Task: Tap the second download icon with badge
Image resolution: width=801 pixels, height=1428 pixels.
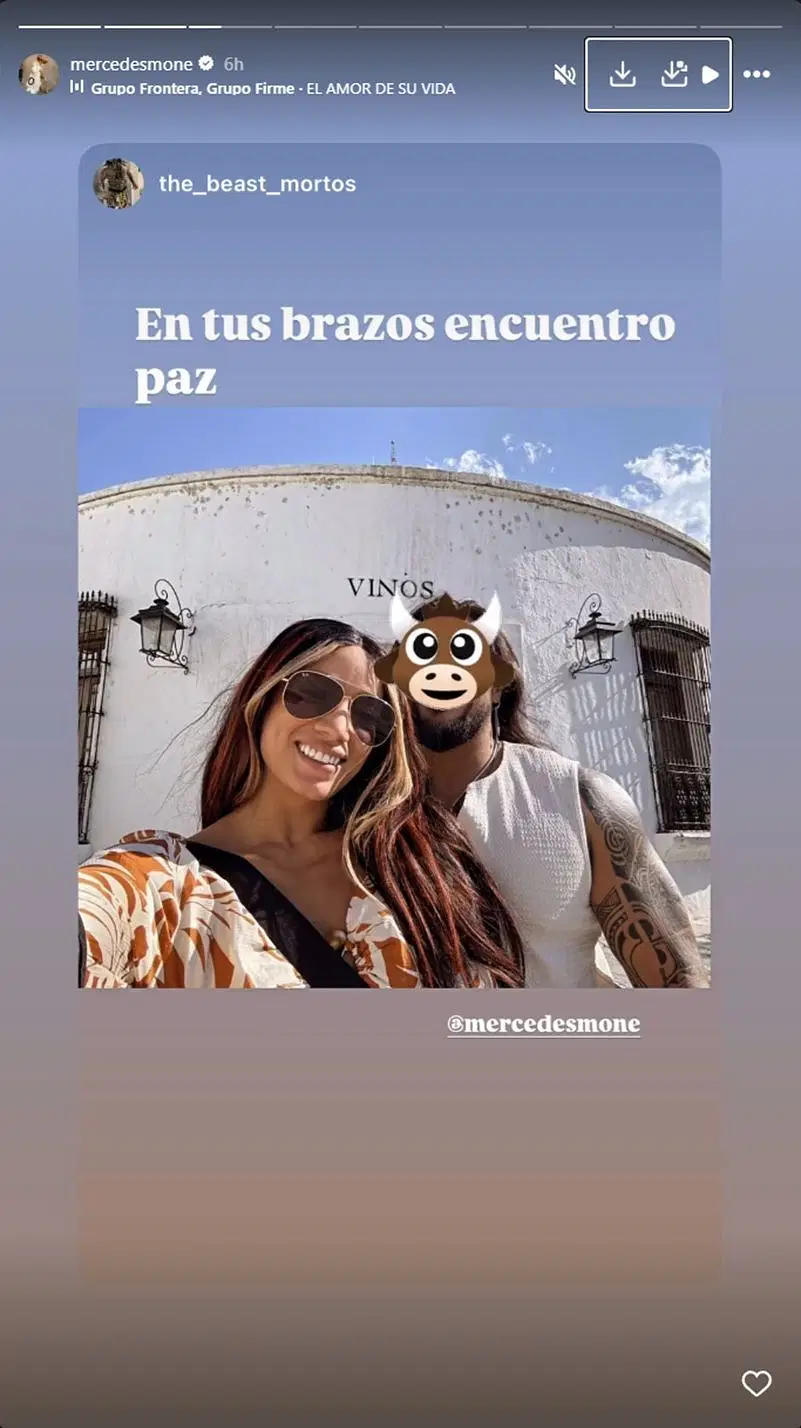Action: tap(675, 74)
